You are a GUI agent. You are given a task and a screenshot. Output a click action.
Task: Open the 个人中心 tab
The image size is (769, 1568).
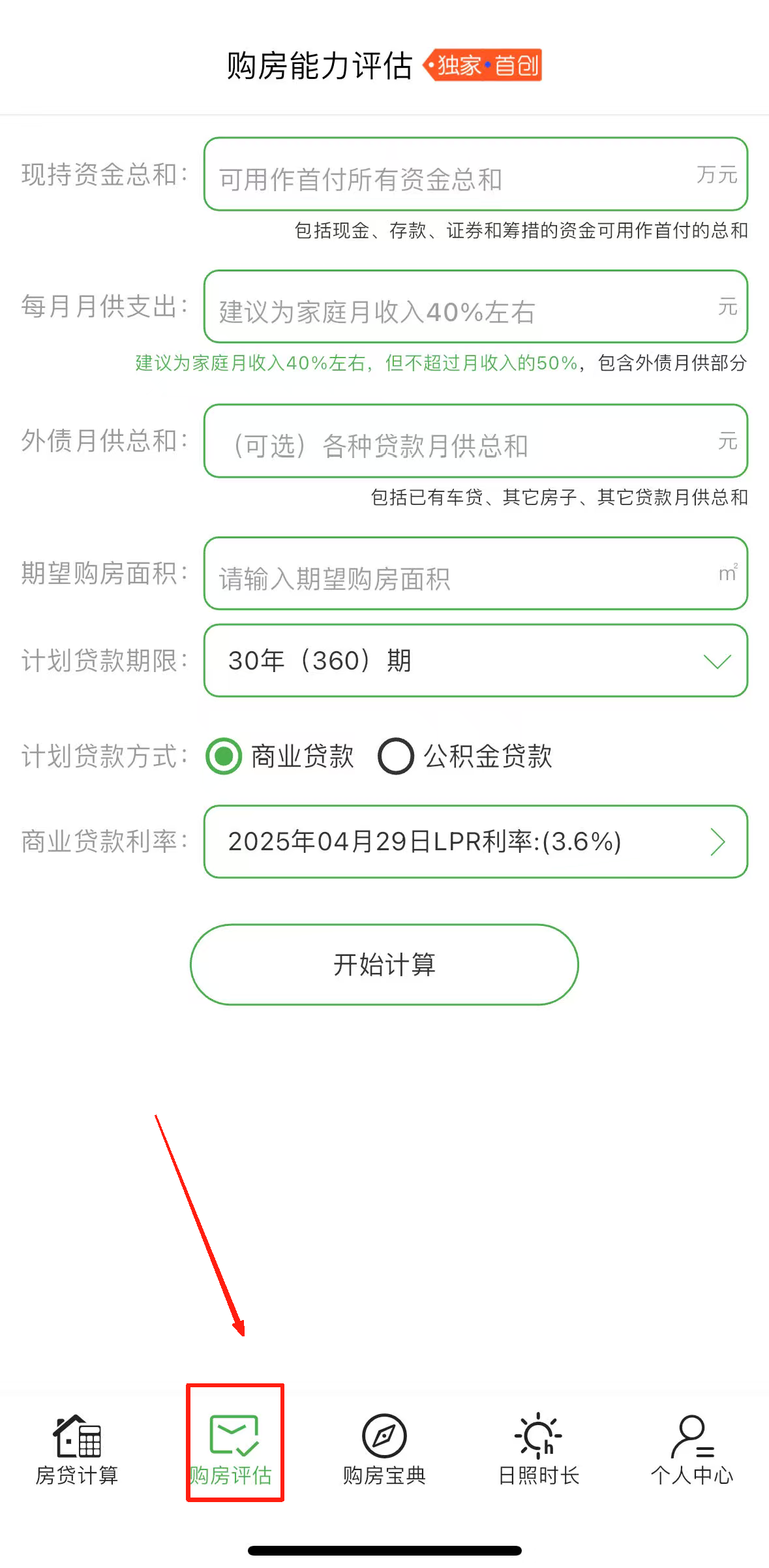click(691, 1449)
